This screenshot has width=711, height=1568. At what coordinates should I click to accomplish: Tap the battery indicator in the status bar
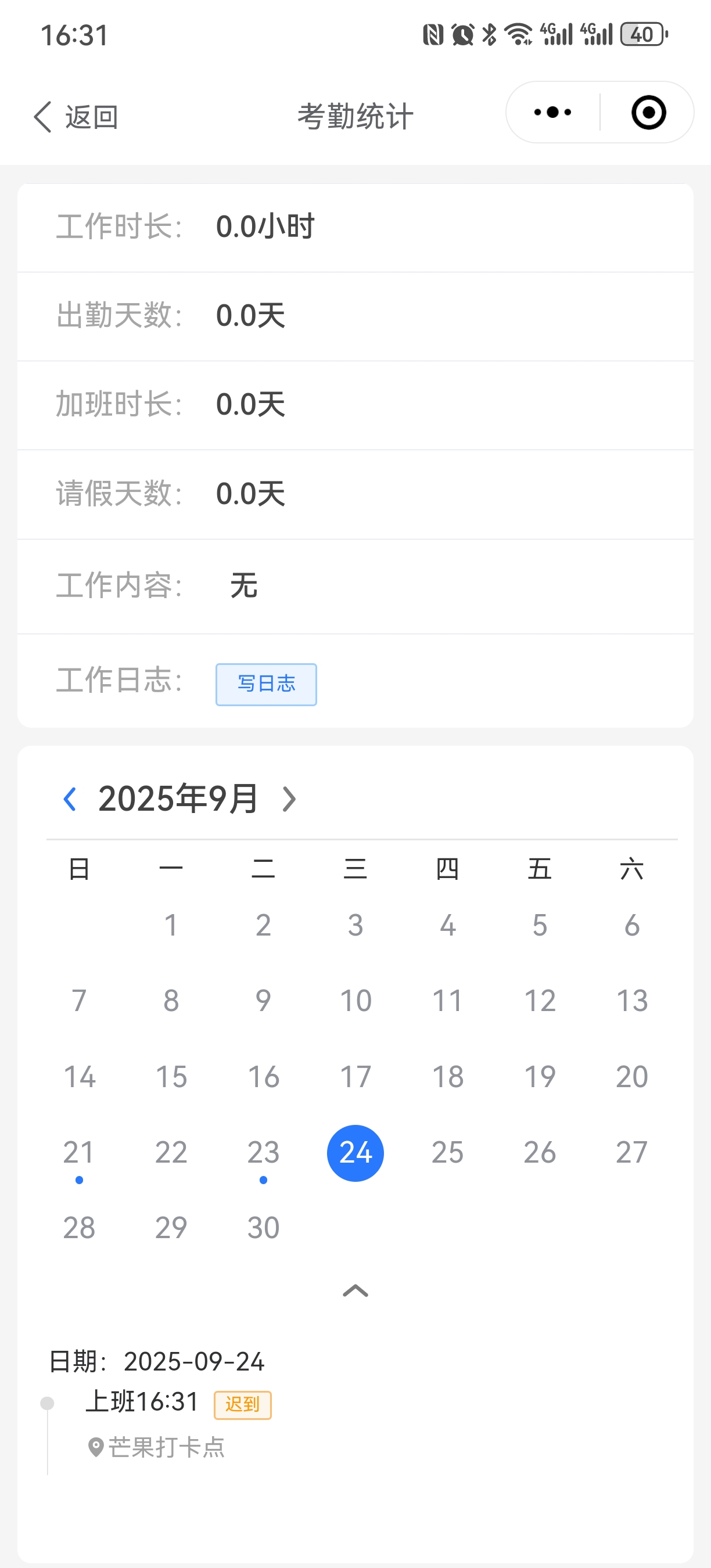click(643, 35)
